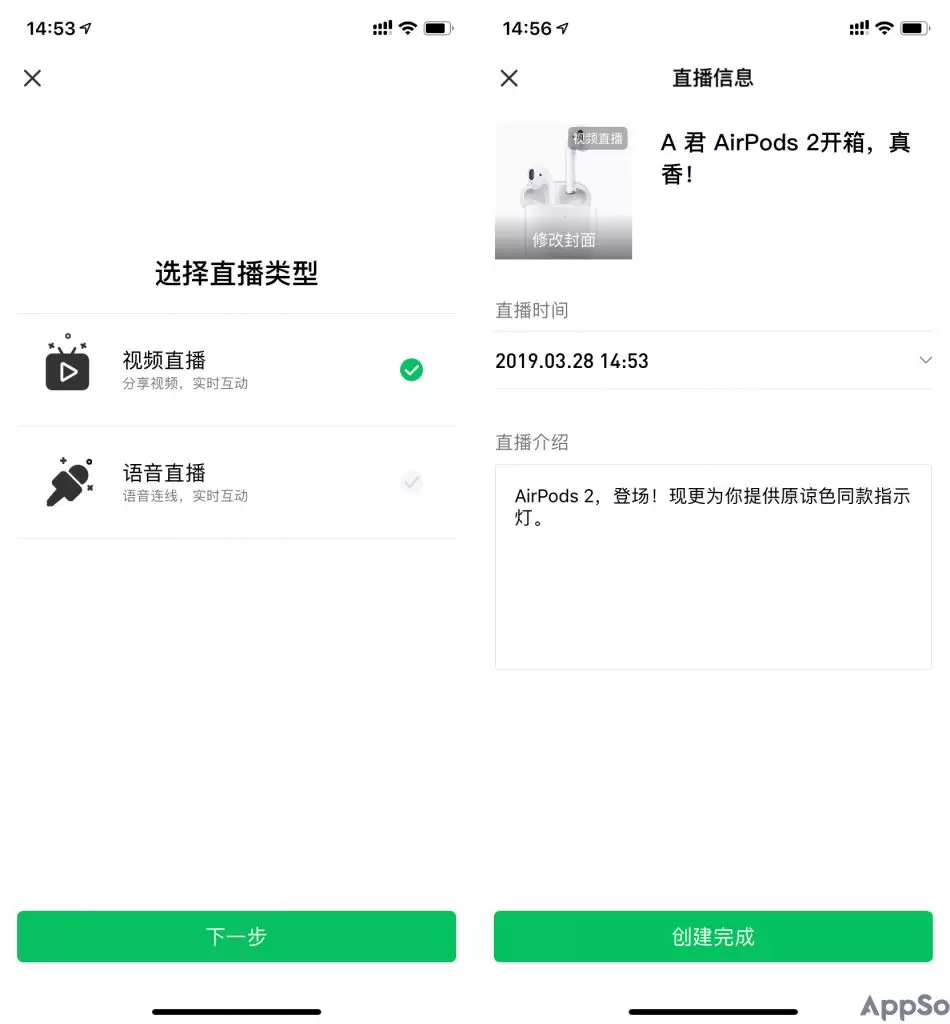
Task: Select the 视频直播 option
Action: coord(236,370)
